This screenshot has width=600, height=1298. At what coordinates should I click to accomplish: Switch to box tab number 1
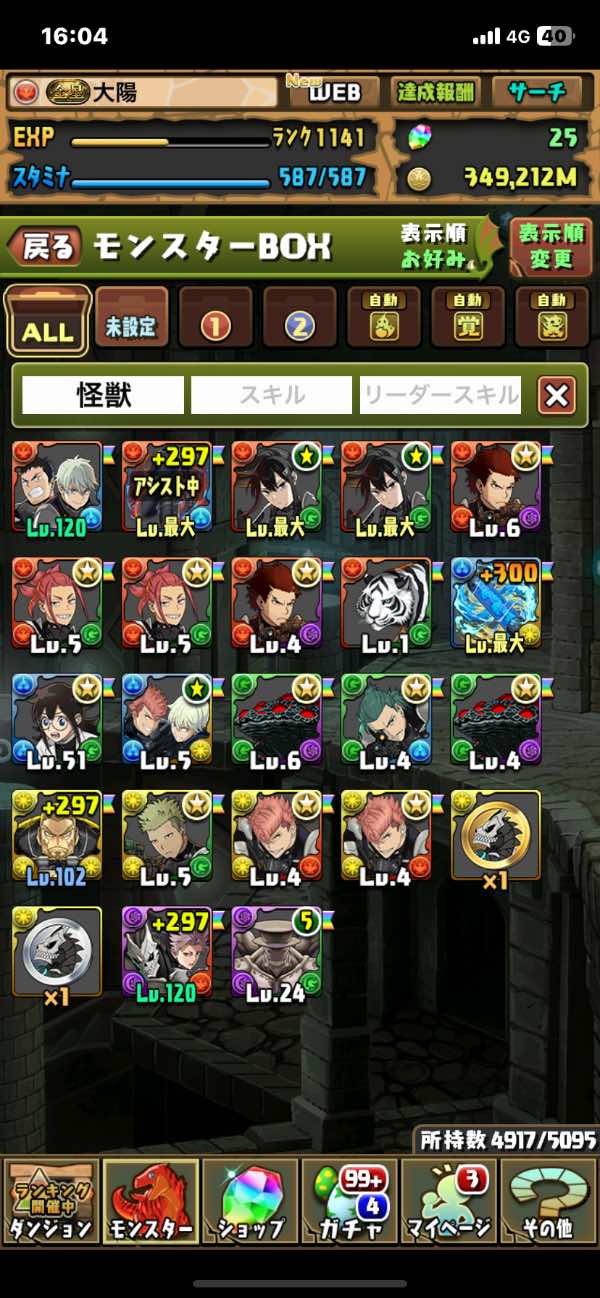coord(216,320)
